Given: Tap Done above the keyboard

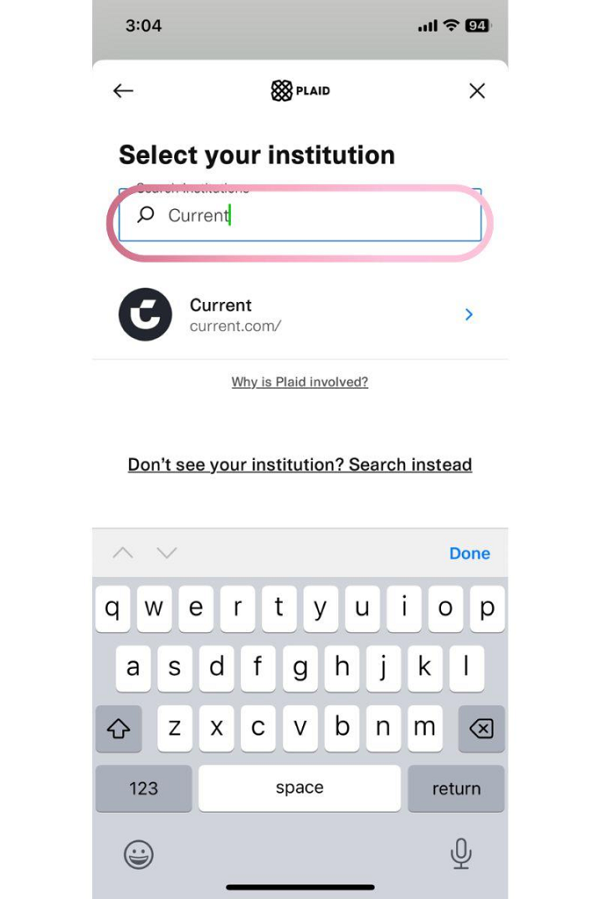Looking at the screenshot, I should [x=469, y=553].
